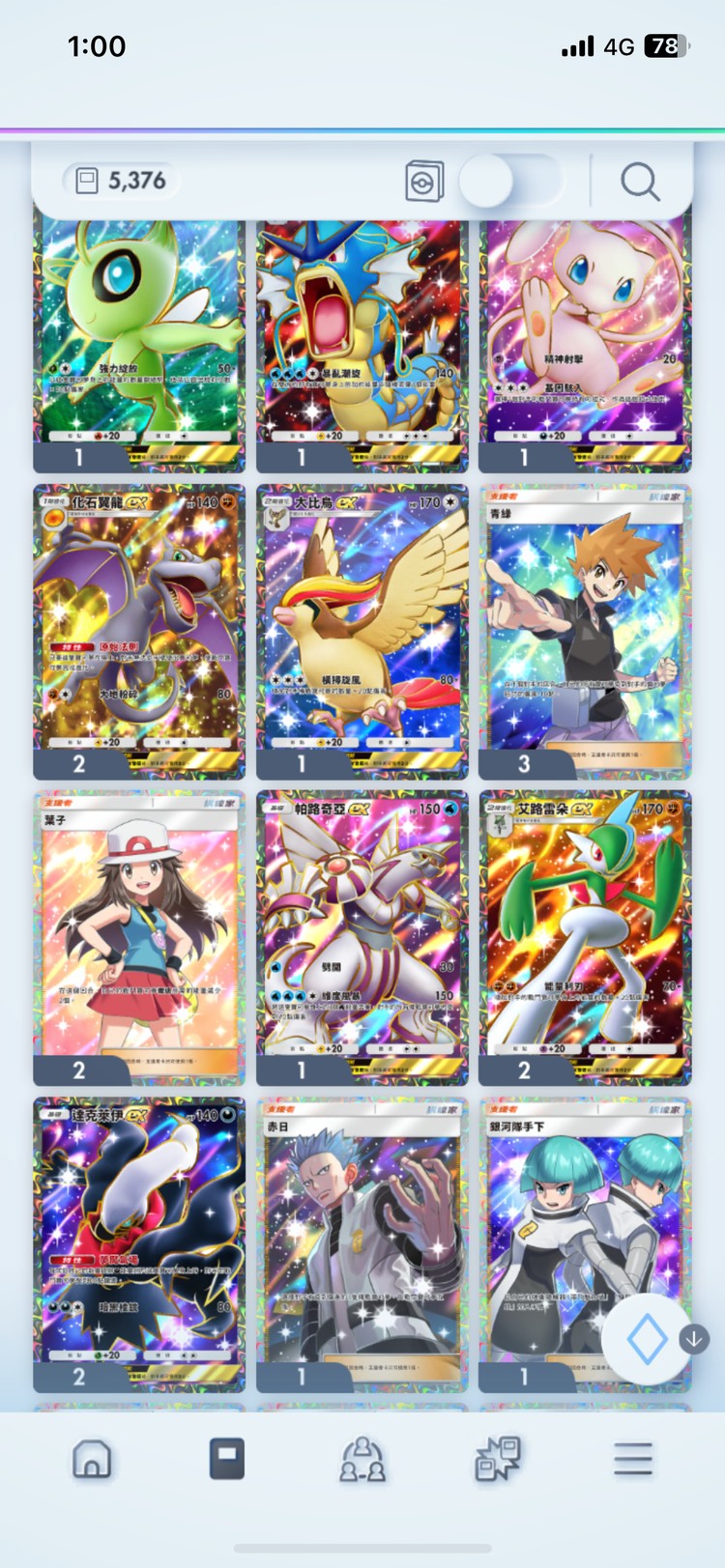Screen dimensions: 725x1568
Task: Open the hamburger menu tab
Action: tap(633, 1459)
